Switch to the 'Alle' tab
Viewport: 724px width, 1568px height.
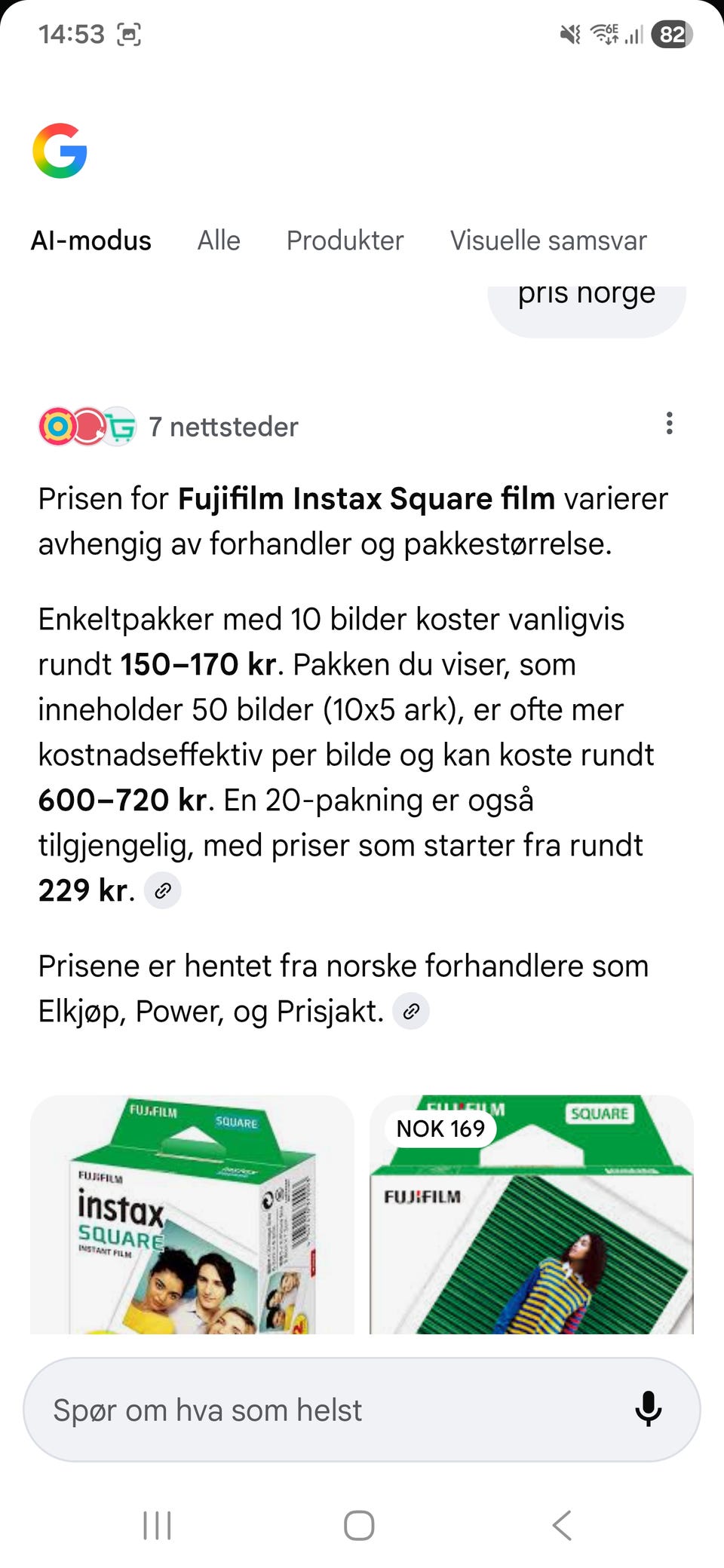218,240
